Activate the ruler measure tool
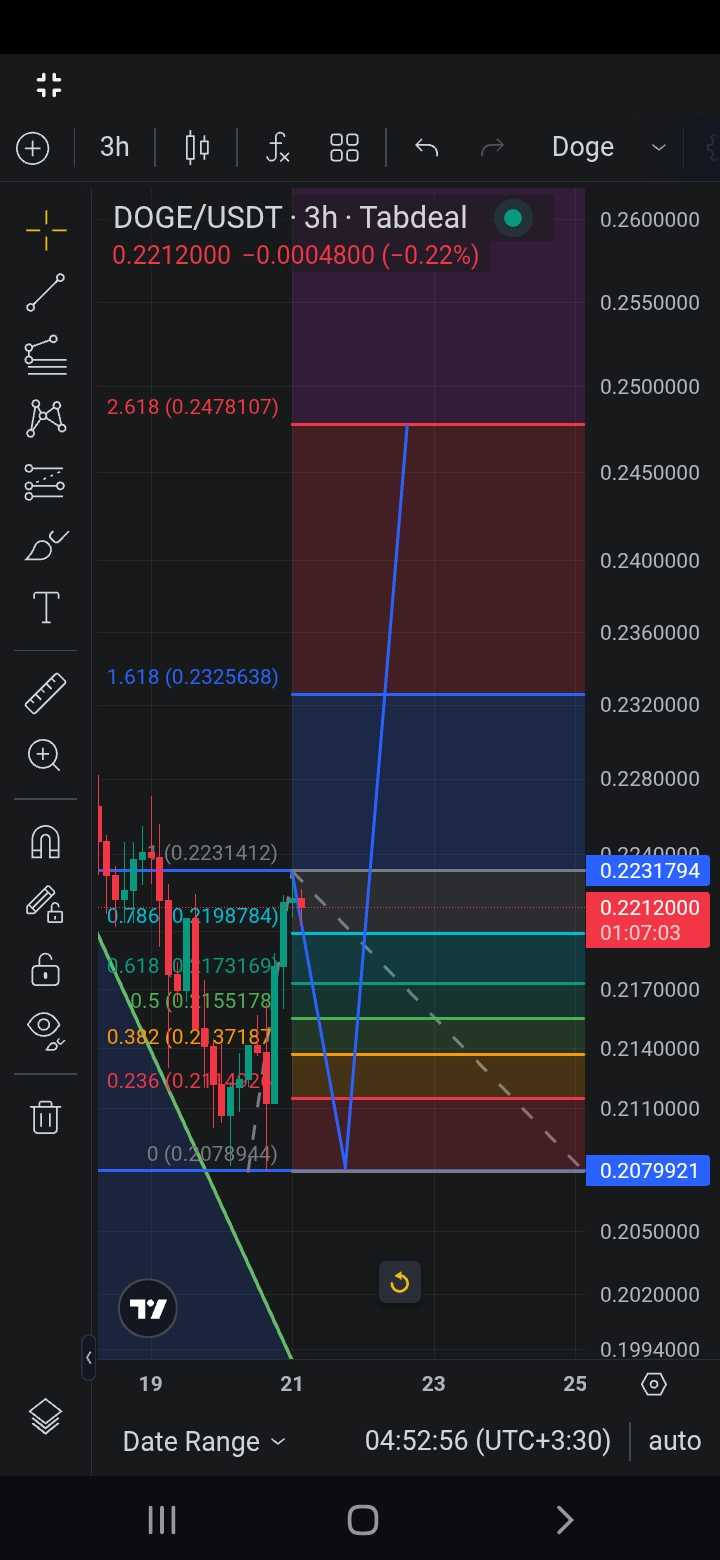 coord(46,693)
